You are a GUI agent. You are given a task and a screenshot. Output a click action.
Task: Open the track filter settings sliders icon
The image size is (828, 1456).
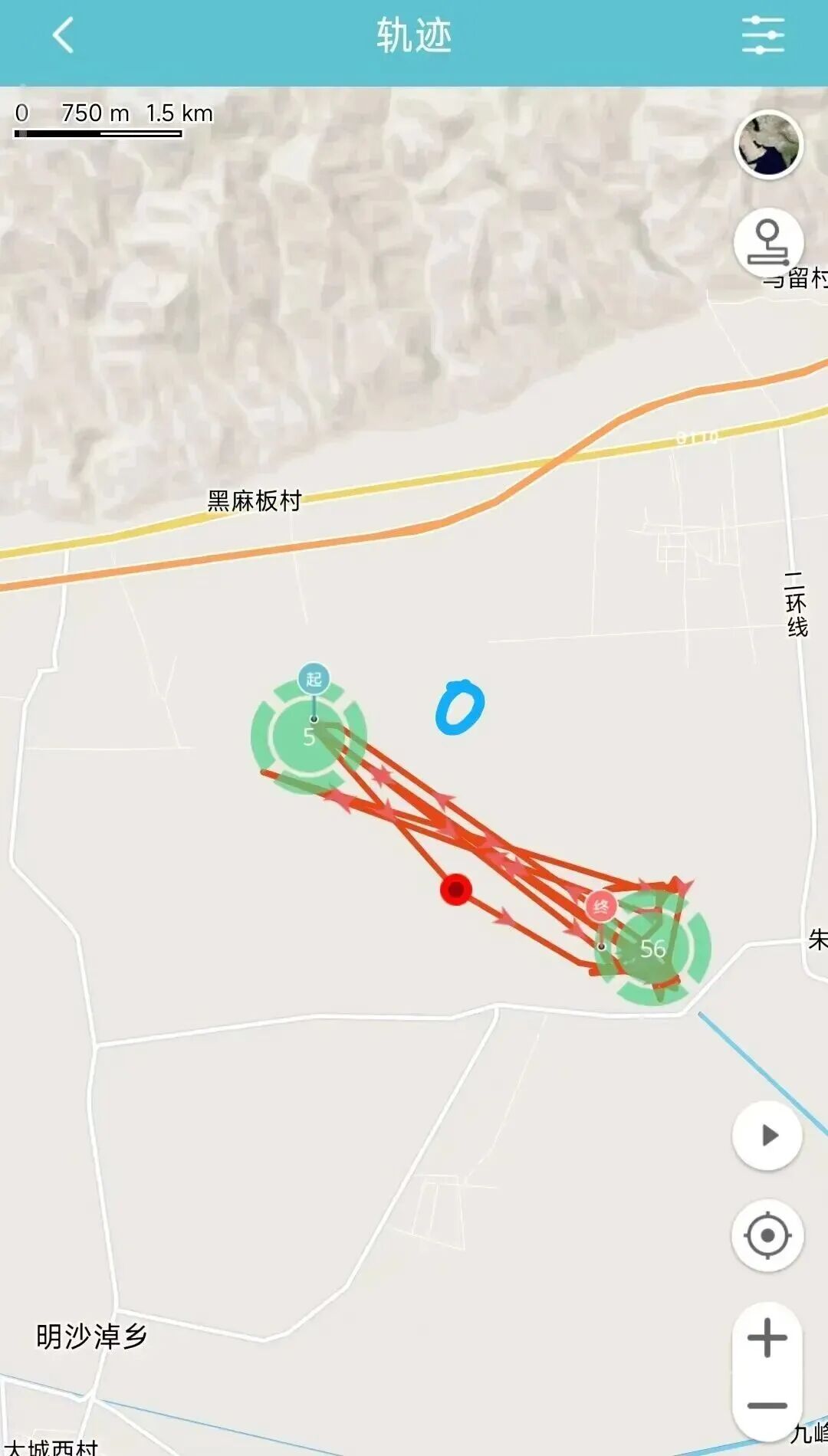tap(764, 34)
